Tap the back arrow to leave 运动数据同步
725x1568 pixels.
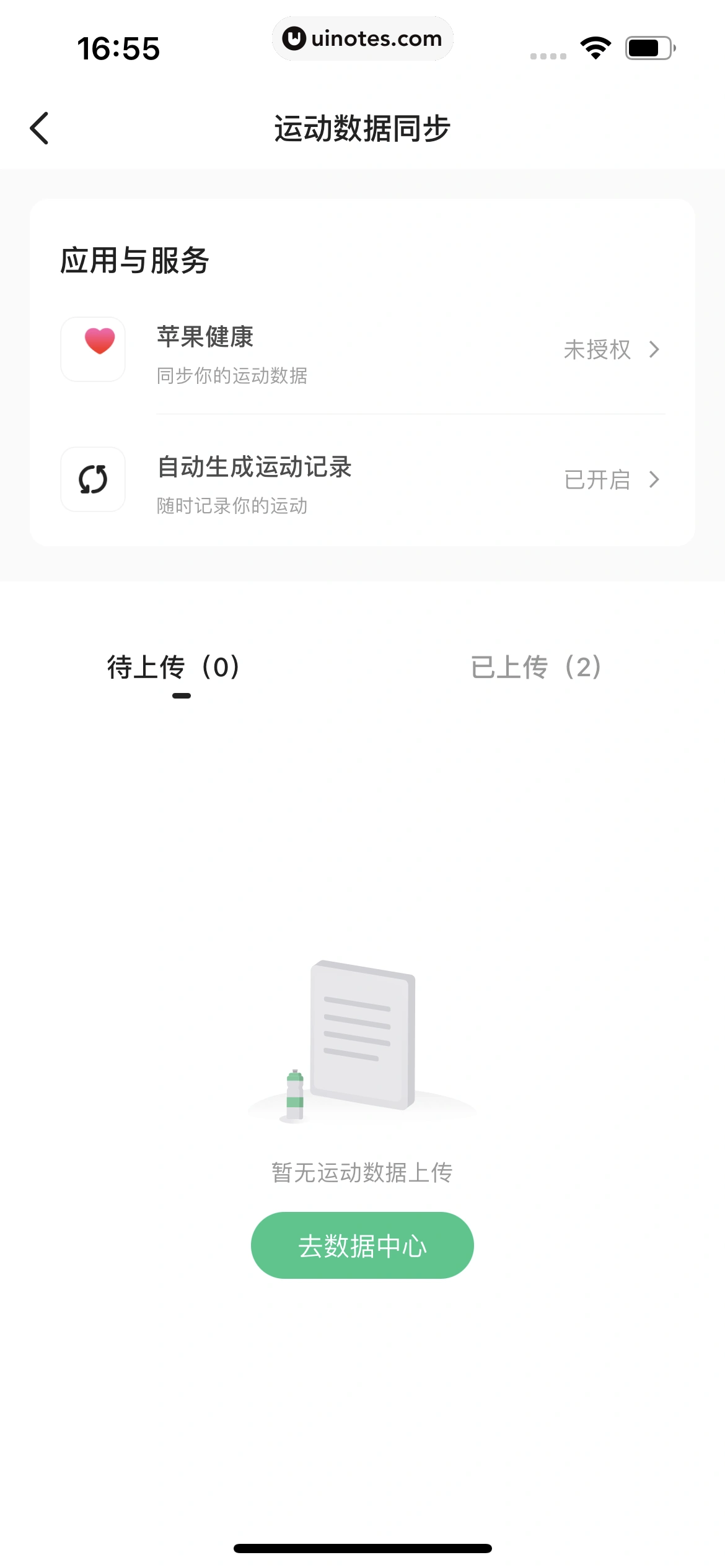[x=40, y=128]
